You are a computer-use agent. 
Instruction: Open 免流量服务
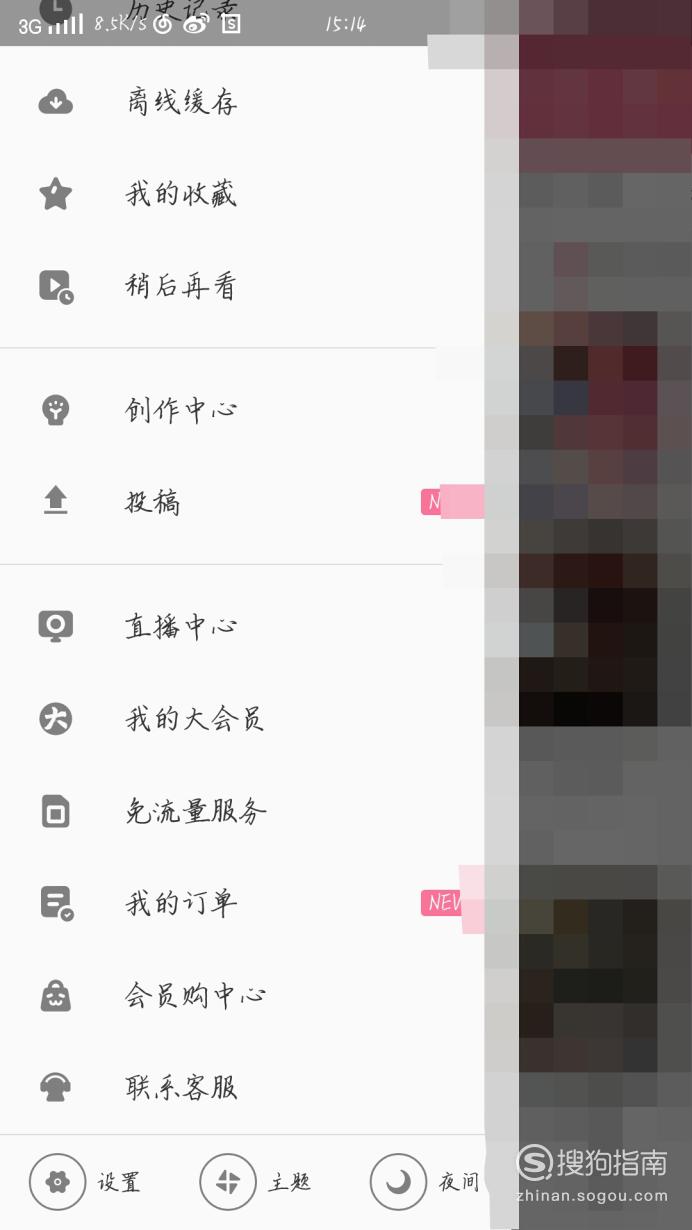242,810
